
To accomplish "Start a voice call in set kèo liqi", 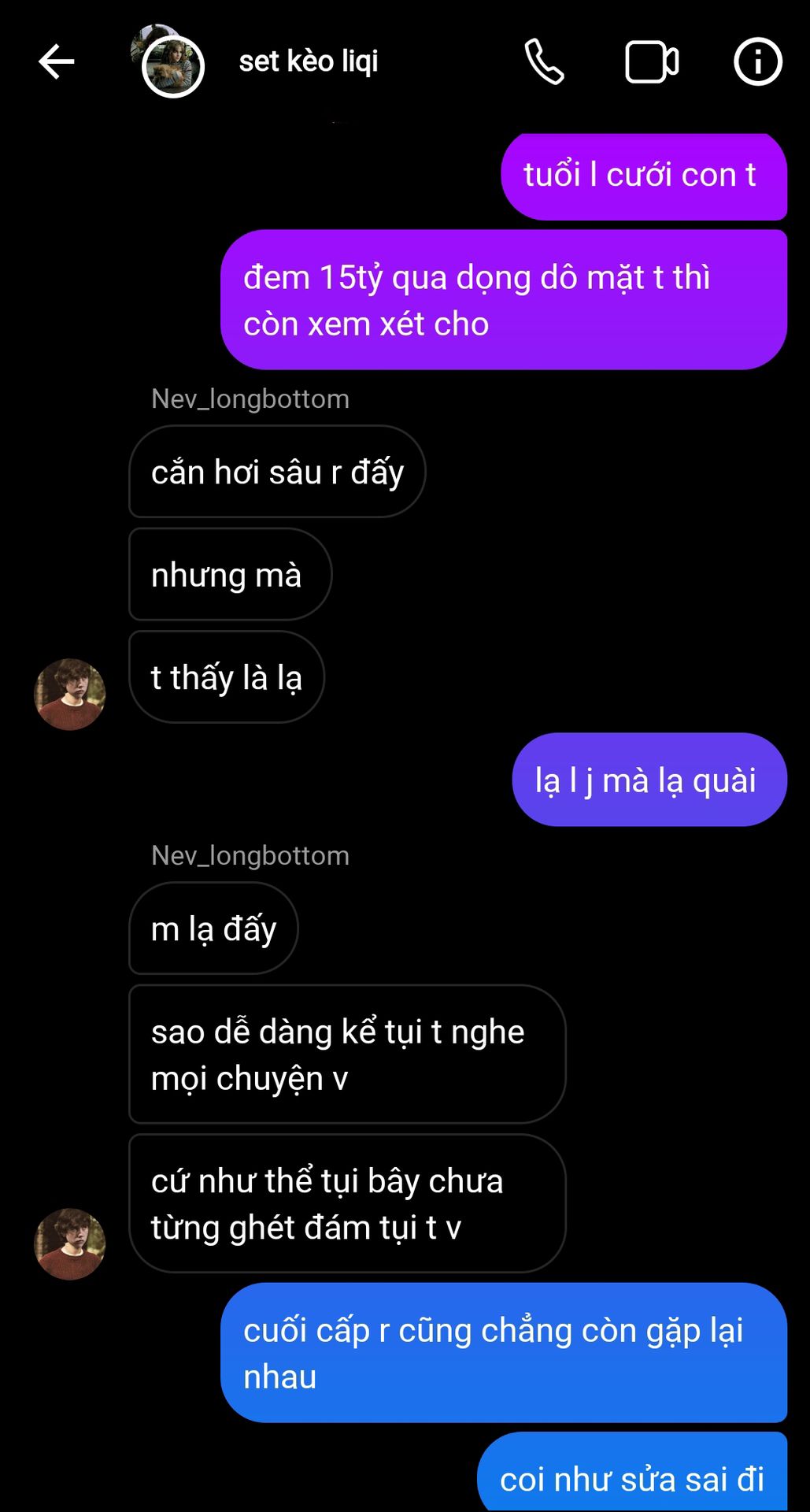I will 544,62.
